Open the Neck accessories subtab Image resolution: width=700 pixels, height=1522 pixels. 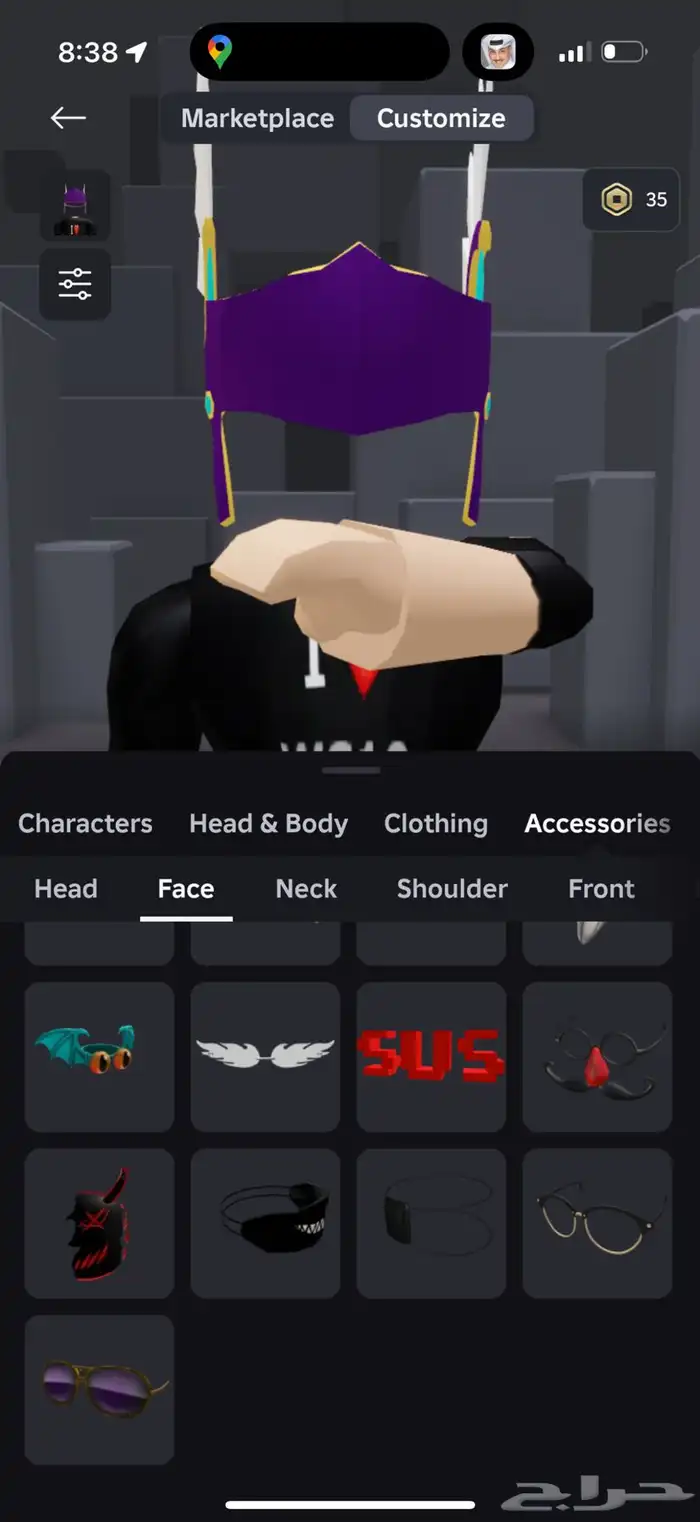(306, 889)
